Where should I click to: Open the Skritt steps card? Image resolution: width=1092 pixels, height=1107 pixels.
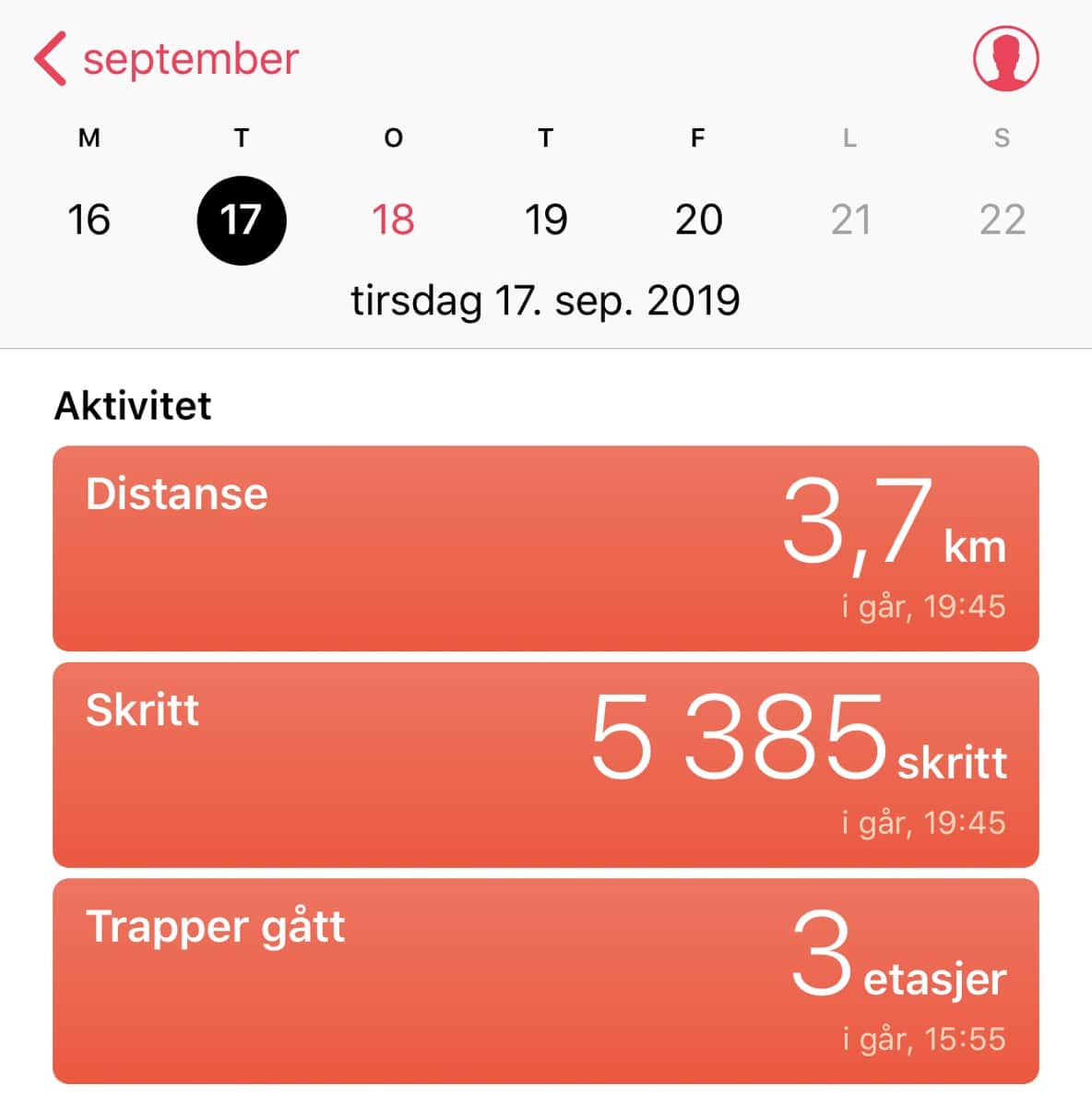(546, 765)
